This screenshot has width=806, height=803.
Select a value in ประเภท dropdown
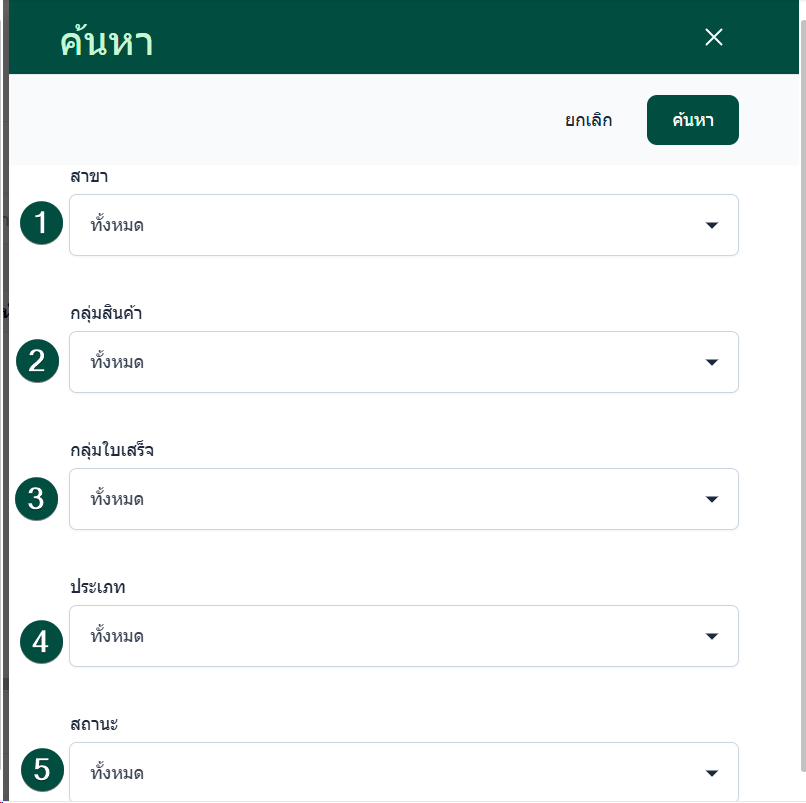403,636
